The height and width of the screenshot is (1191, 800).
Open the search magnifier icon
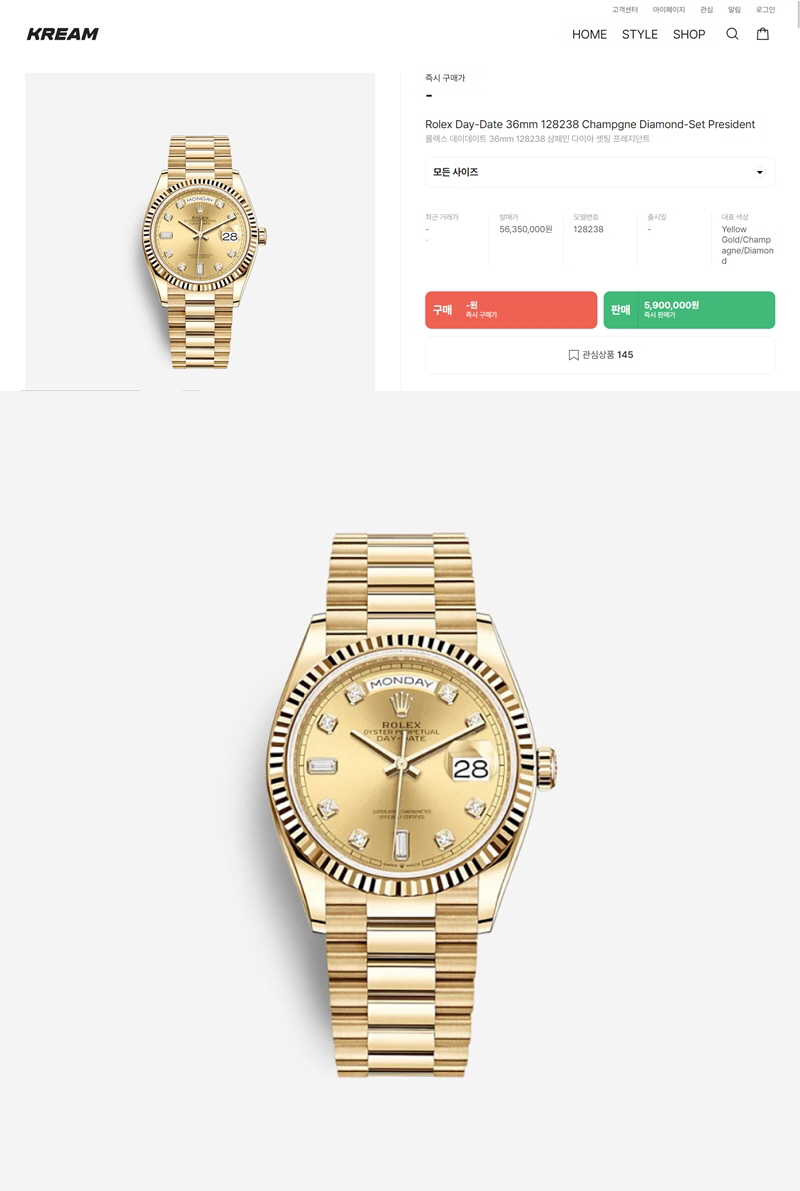pyautogui.click(x=732, y=34)
